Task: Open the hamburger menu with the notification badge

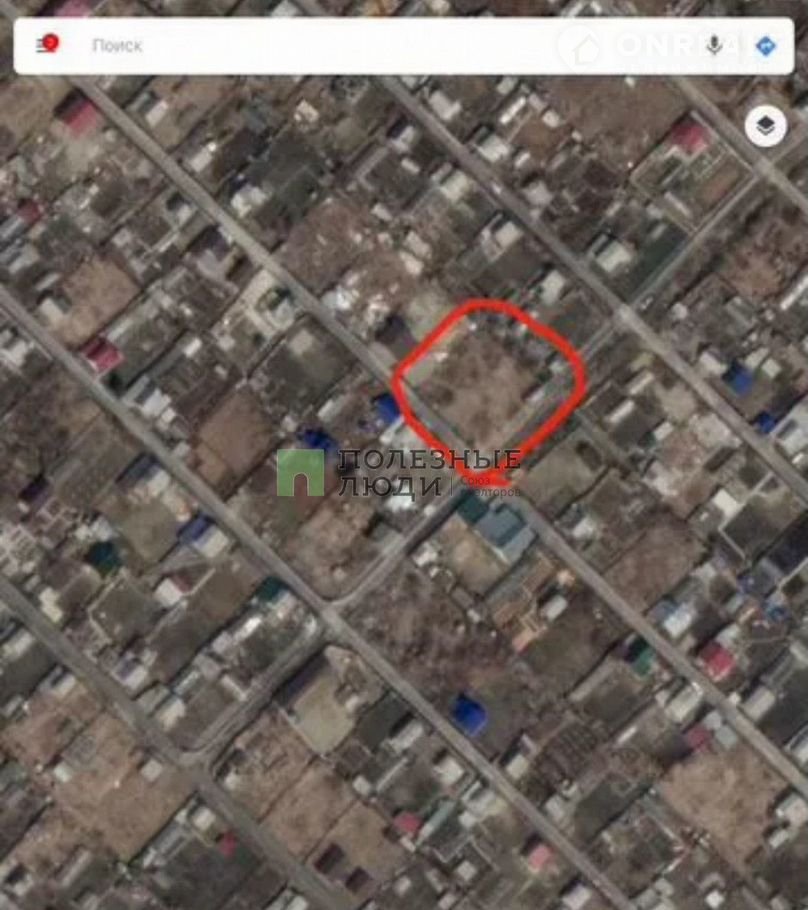Action: tap(46, 45)
